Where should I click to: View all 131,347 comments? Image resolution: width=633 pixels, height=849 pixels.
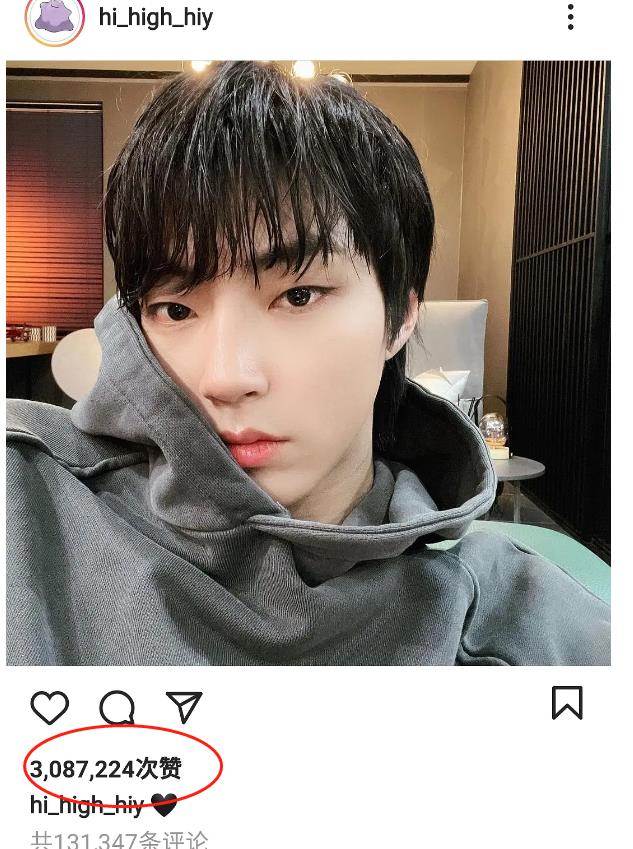(120, 838)
